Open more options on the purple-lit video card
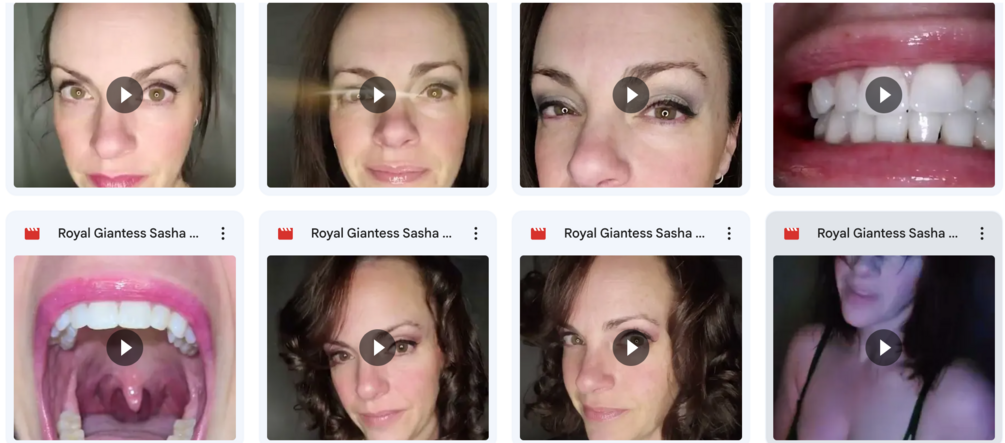1005x443 pixels. pos(982,233)
